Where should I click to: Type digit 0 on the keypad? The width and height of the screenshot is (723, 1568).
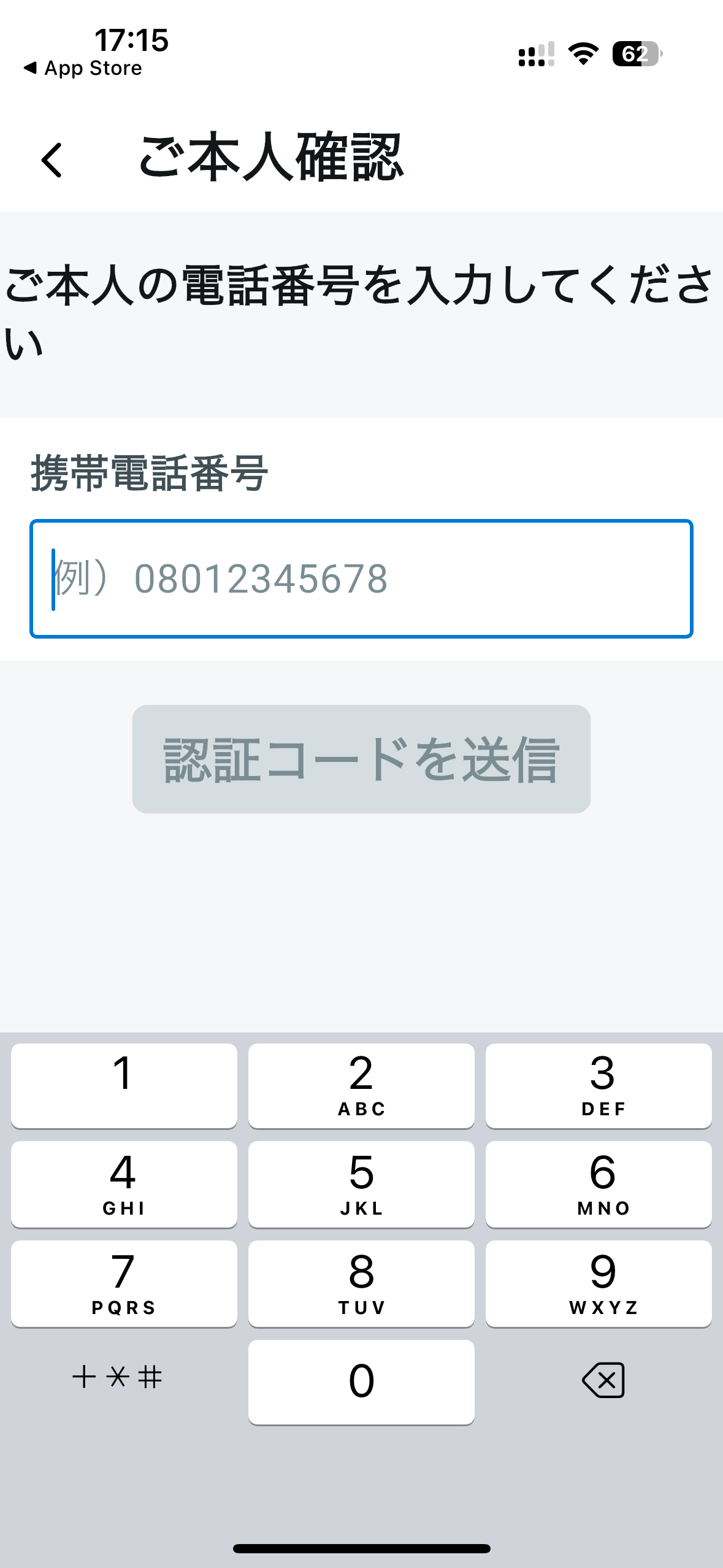pyautogui.click(x=361, y=1382)
